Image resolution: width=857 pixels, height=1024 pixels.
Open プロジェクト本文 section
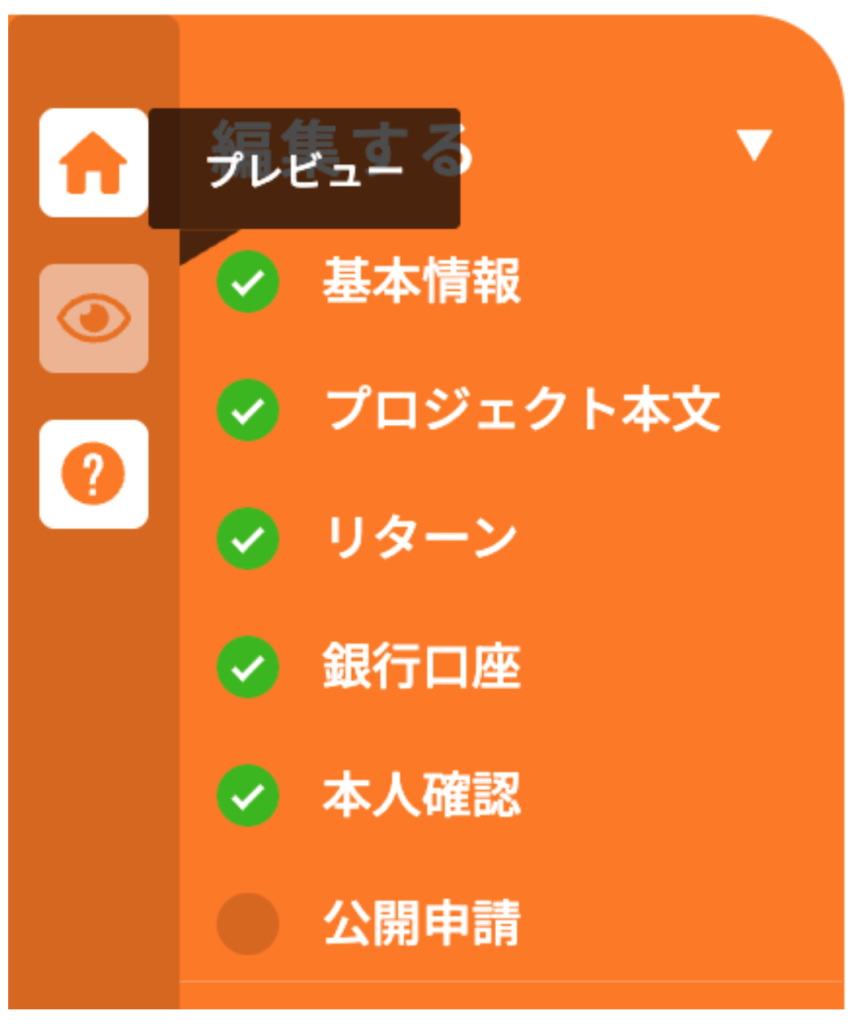point(522,410)
